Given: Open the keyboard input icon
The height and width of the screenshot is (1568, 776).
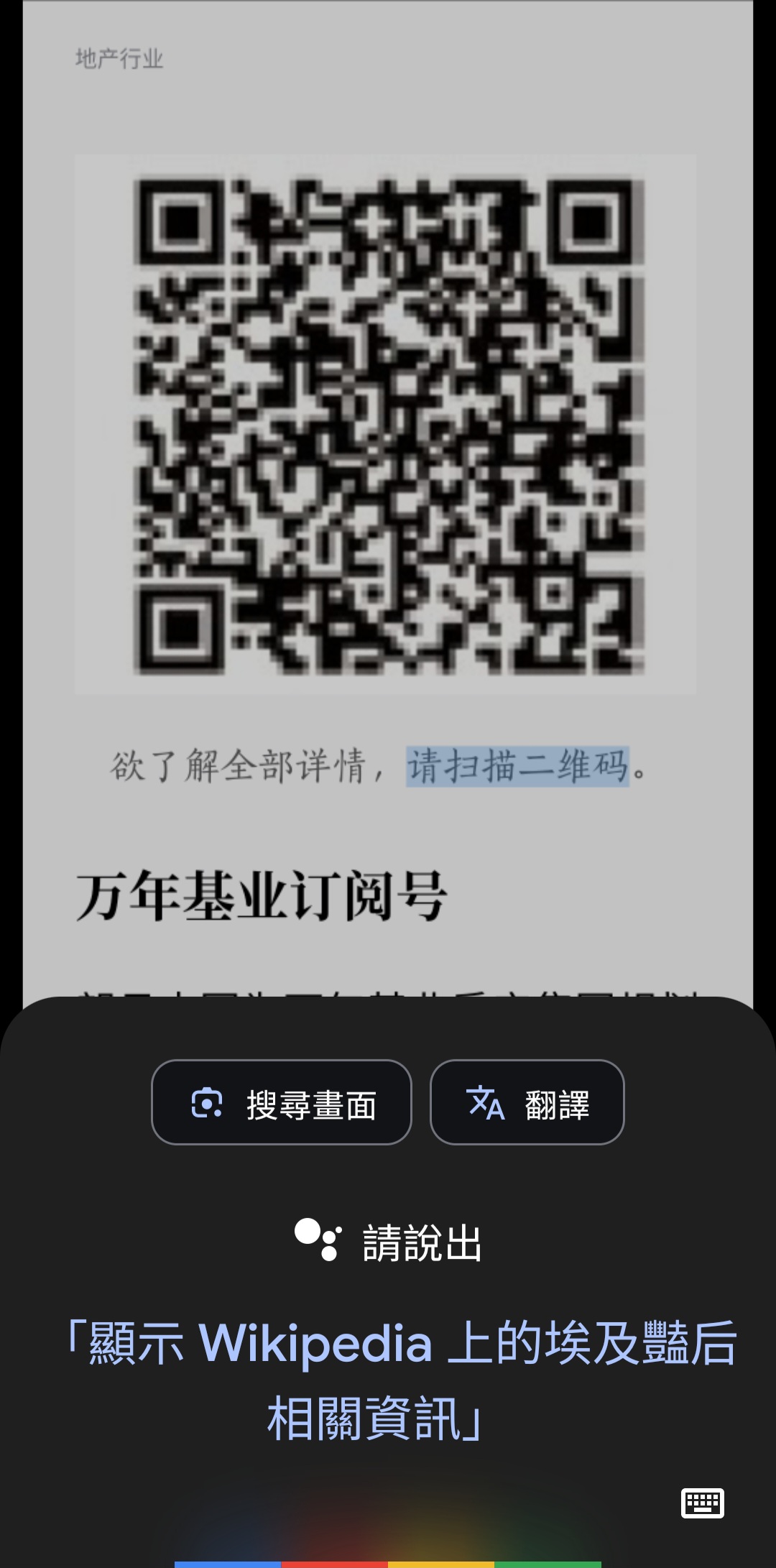Looking at the screenshot, I should [x=702, y=1503].
